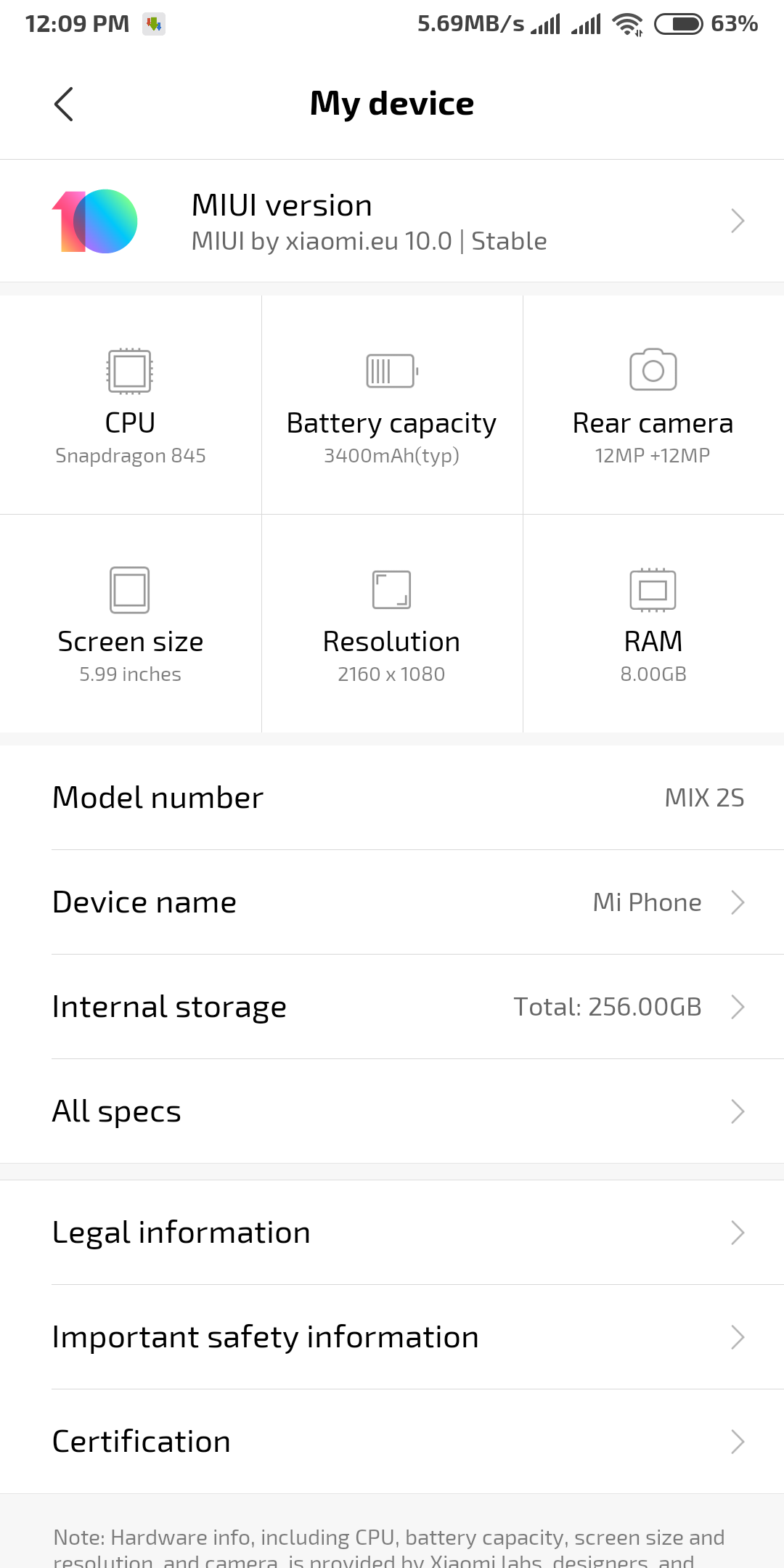Open Important safety information
Viewport: 784px width, 1568px height.
pyautogui.click(x=392, y=1337)
